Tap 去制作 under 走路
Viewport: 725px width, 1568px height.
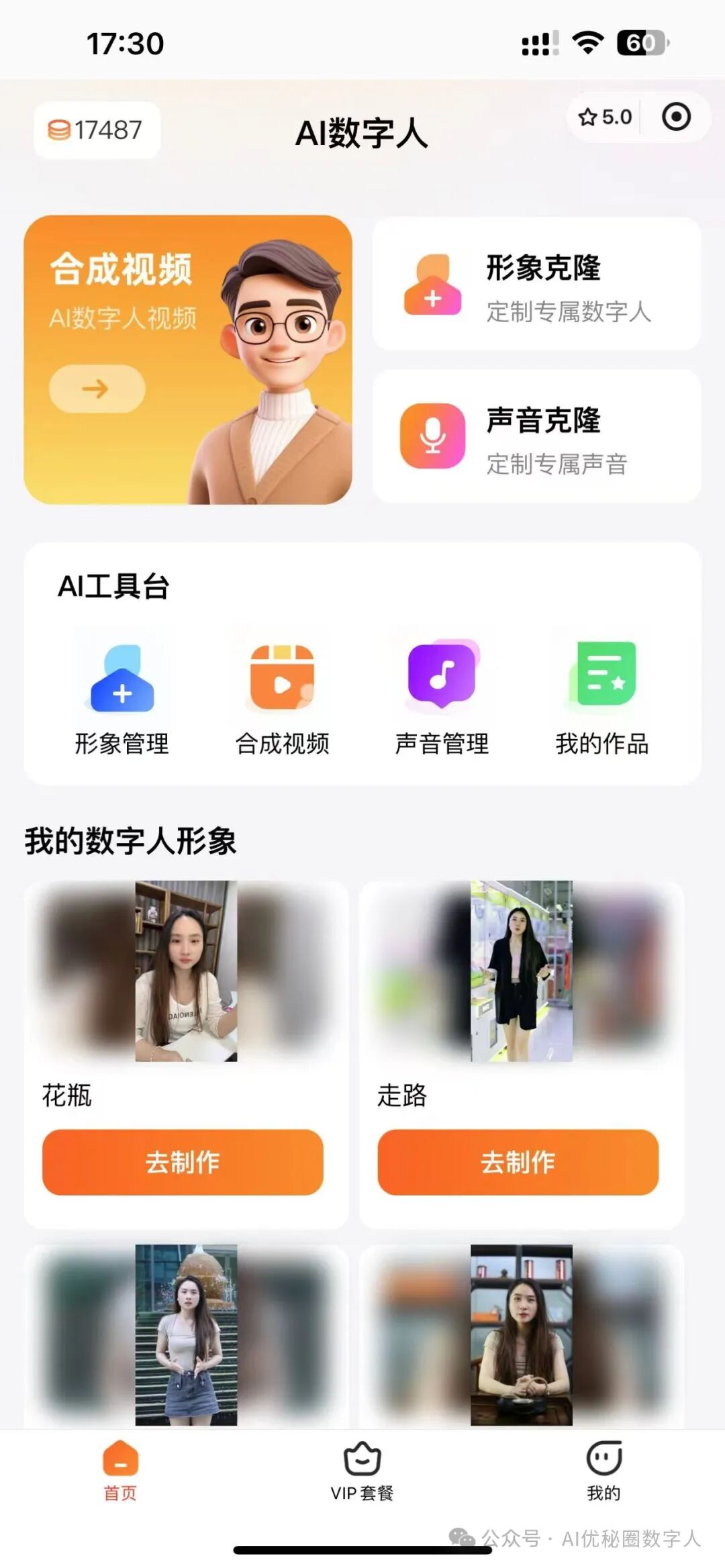point(518,1162)
